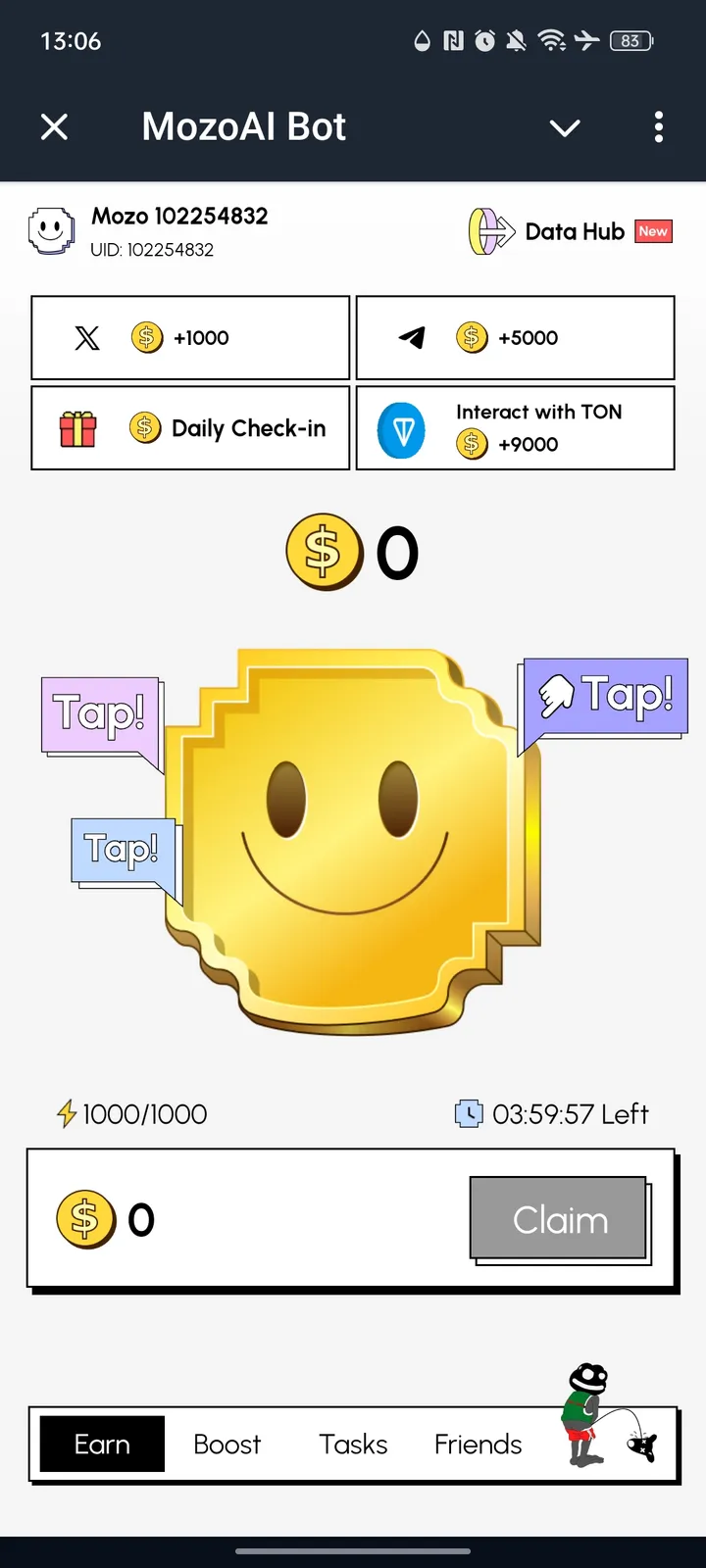Screen dimensions: 706x1568
Task: Open Daily Check-in via the gift icon
Action: pyautogui.click(x=77, y=428)
